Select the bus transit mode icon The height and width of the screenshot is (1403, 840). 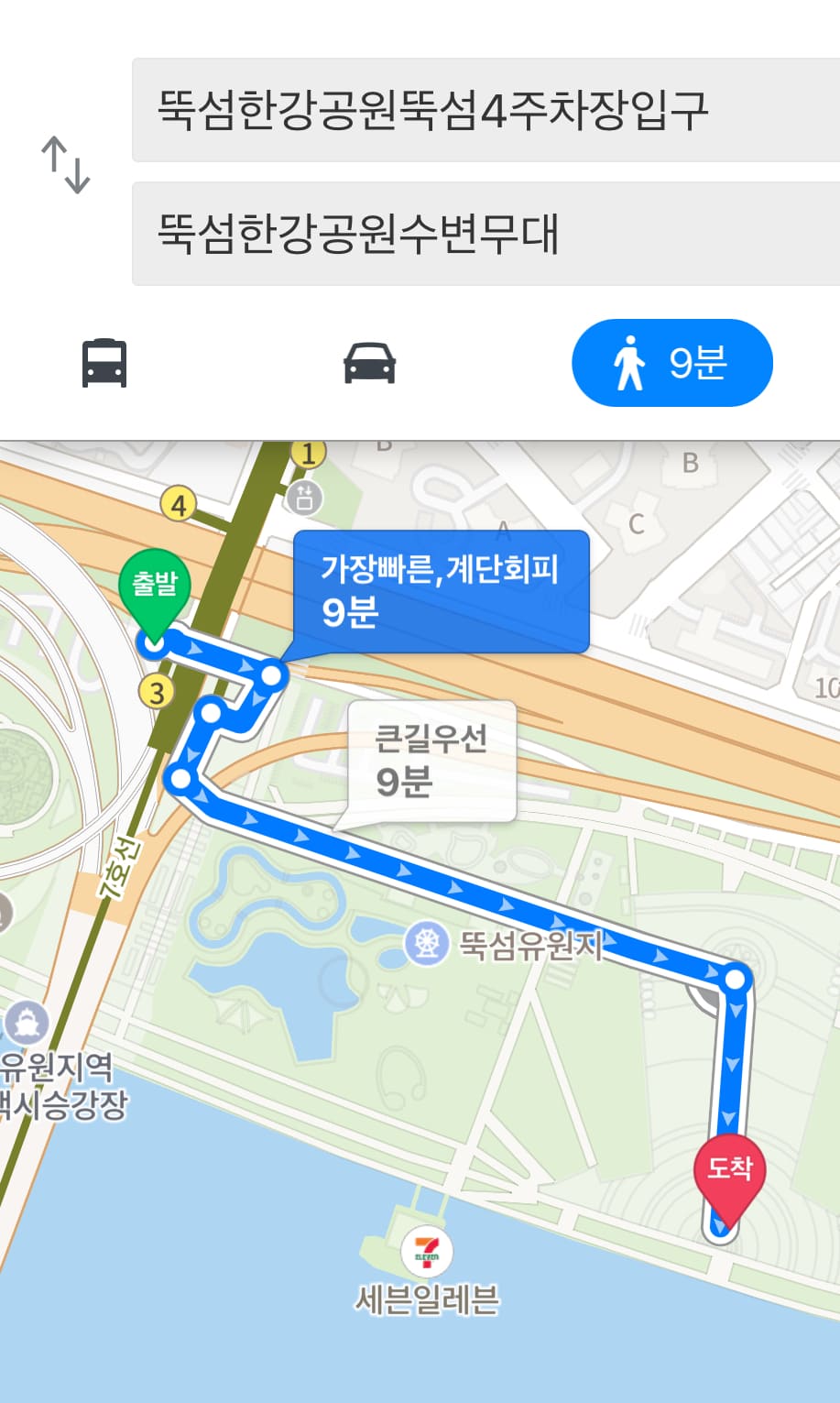(104, 362)
